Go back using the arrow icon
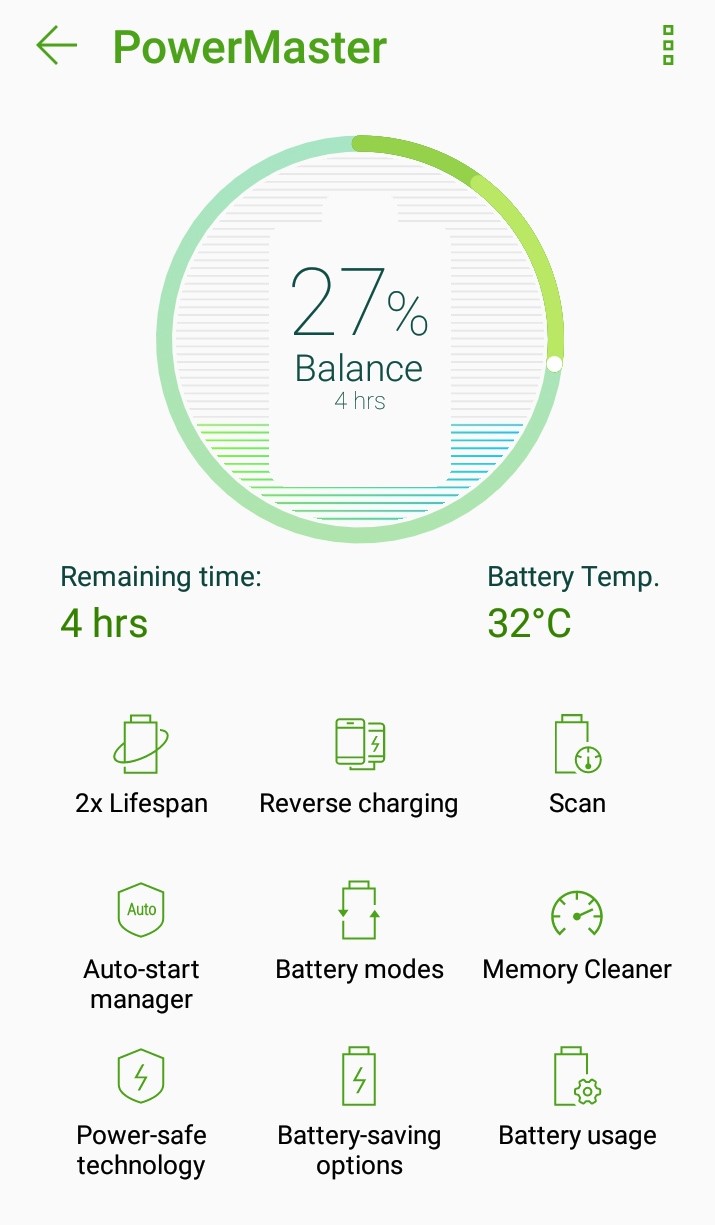The width and height of the screenshot is (715, 1225). coord(56,46)
